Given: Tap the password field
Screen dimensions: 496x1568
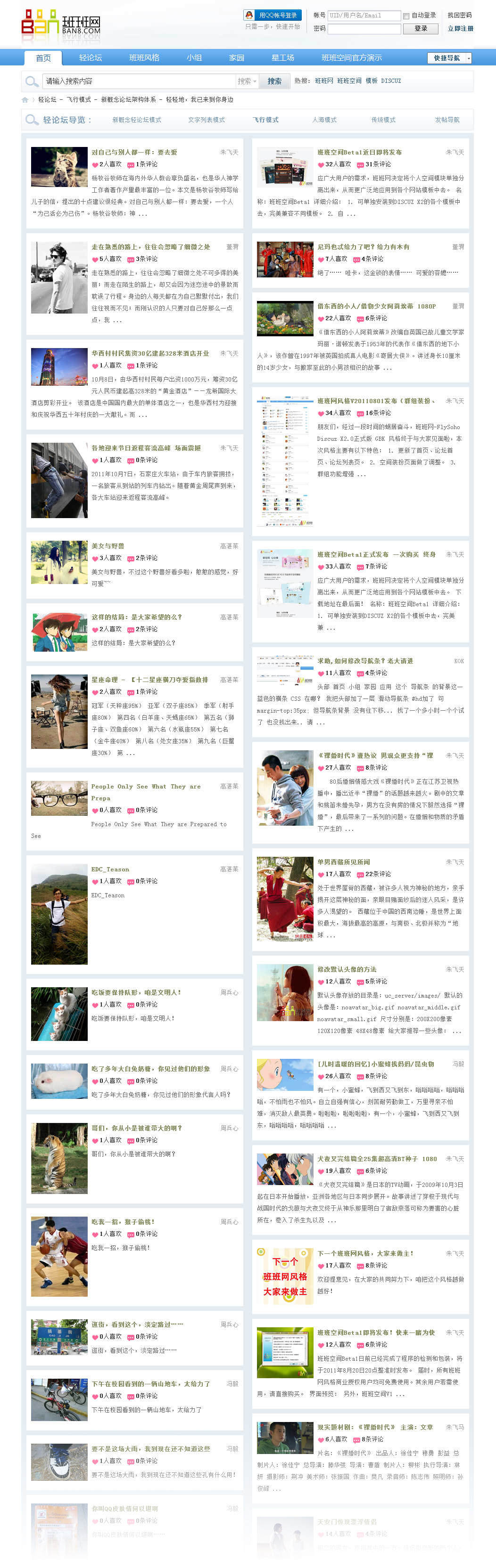Looking at the screenshot, I should coord(364,29).
